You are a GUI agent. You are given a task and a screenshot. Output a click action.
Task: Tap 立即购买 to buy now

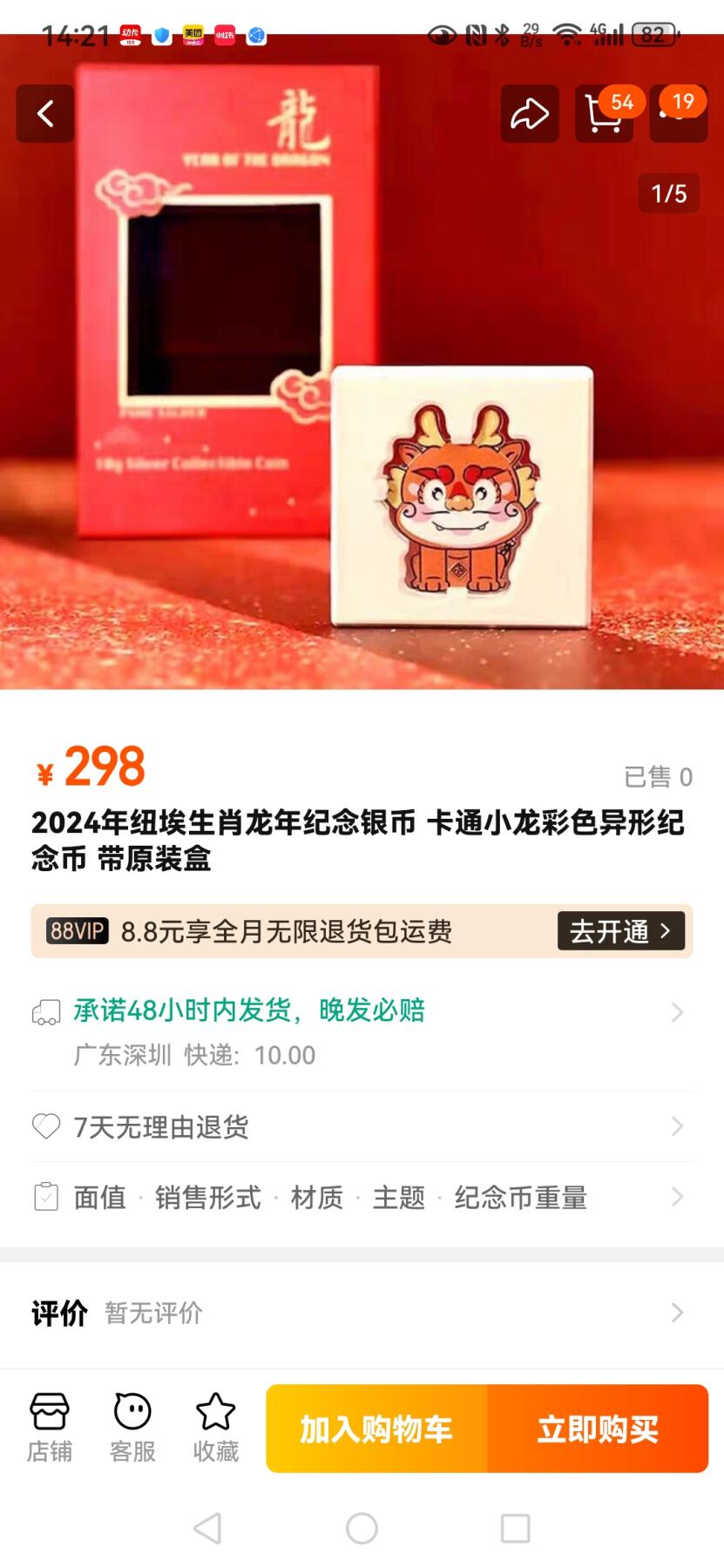(x=598, y=1429)
